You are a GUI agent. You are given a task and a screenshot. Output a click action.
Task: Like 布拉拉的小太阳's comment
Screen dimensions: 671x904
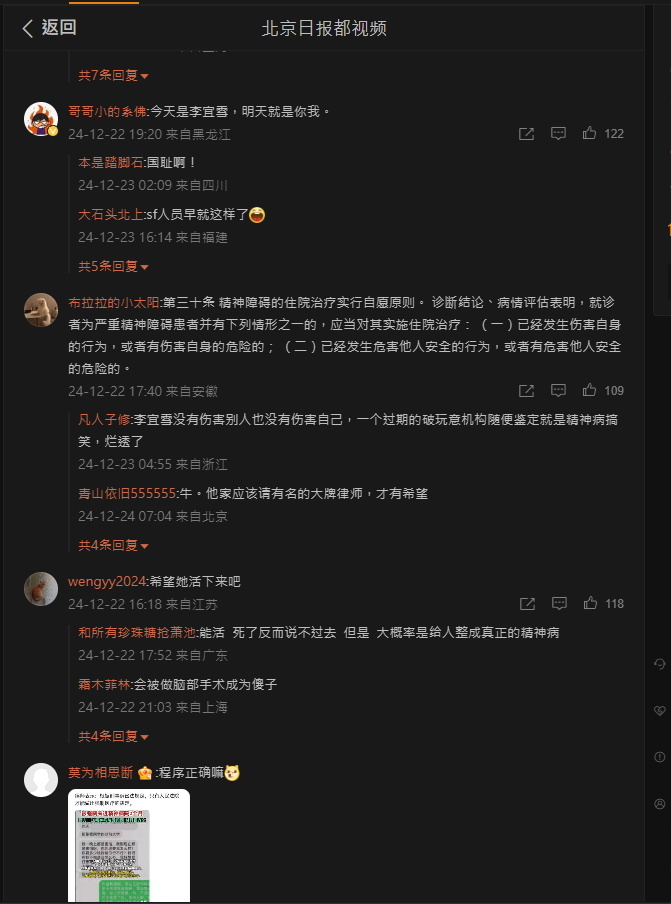point(590,390)
